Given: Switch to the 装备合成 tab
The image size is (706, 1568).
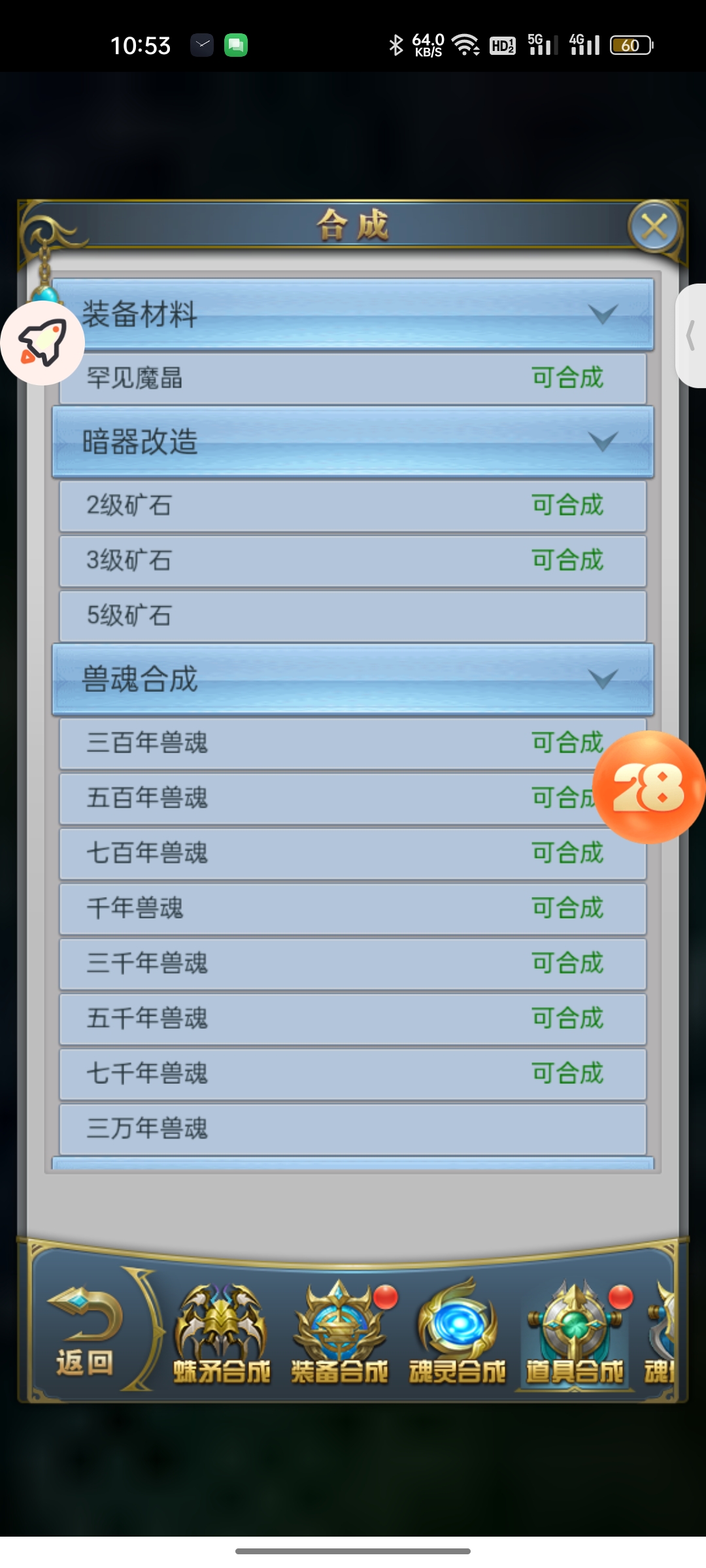Looking at the screenshot, I should click(x=339, y=1333).
